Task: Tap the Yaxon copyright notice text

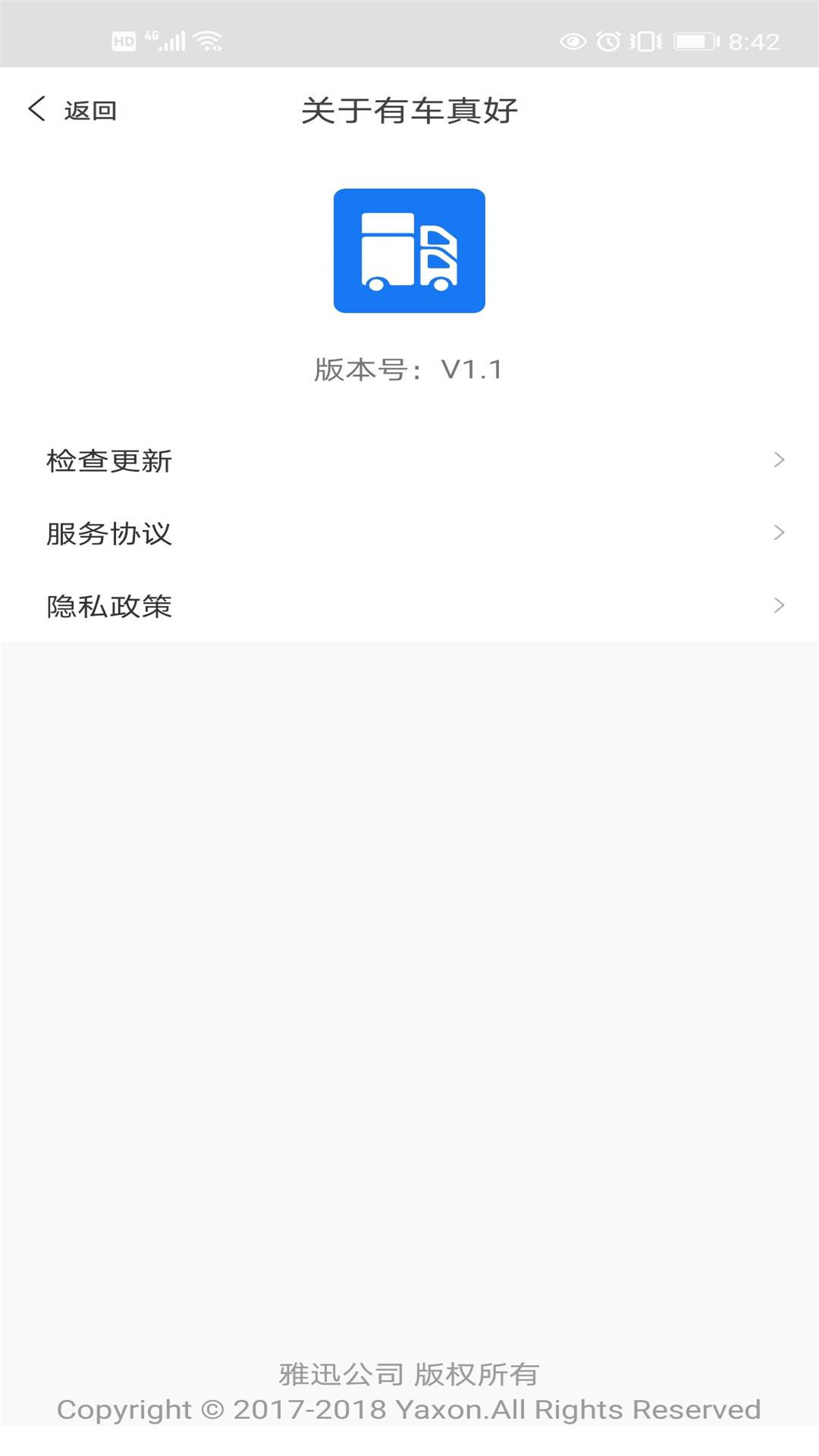Action: [x=409, y=1409]
